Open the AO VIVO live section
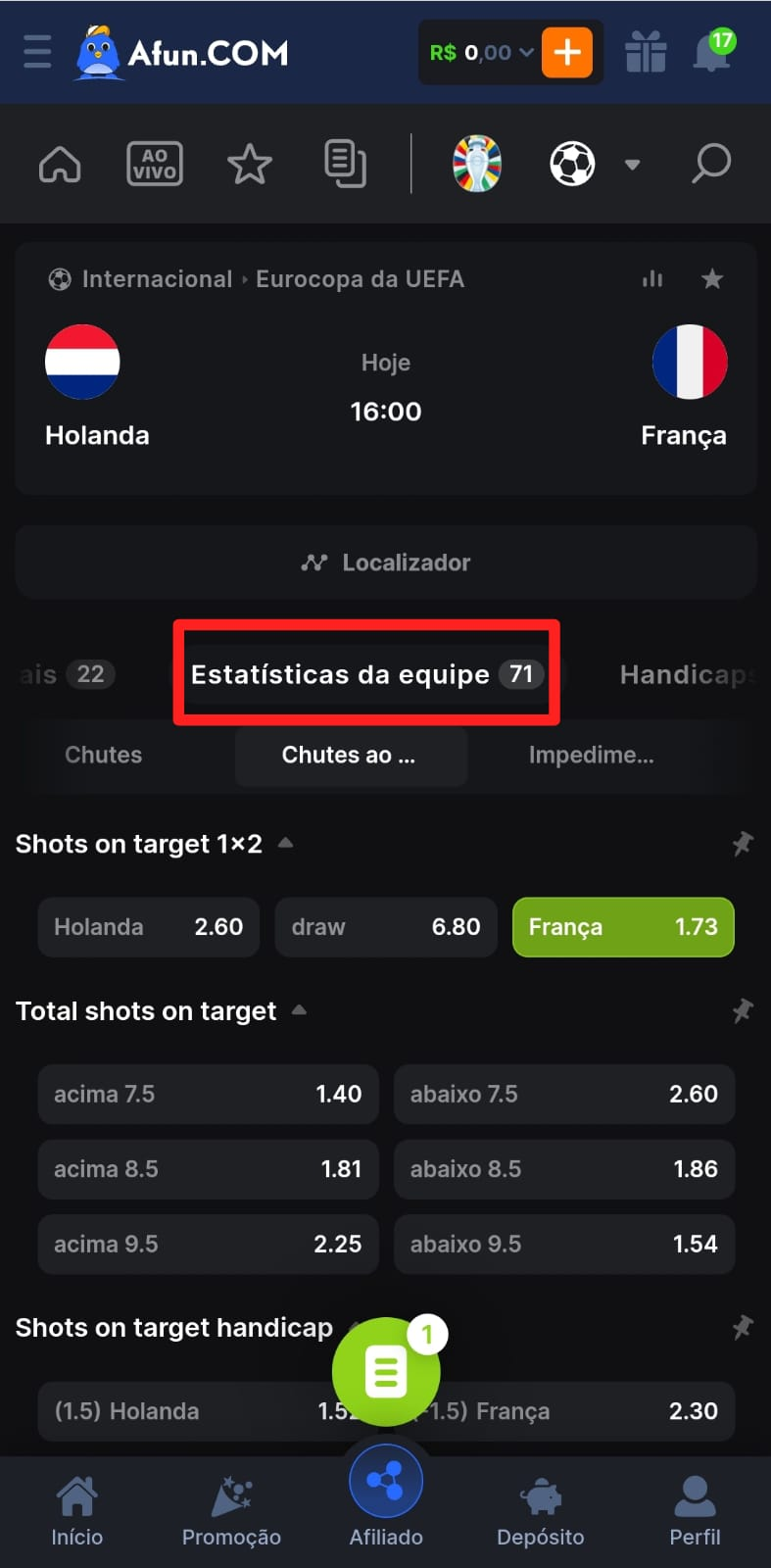 tap(155, 164)
